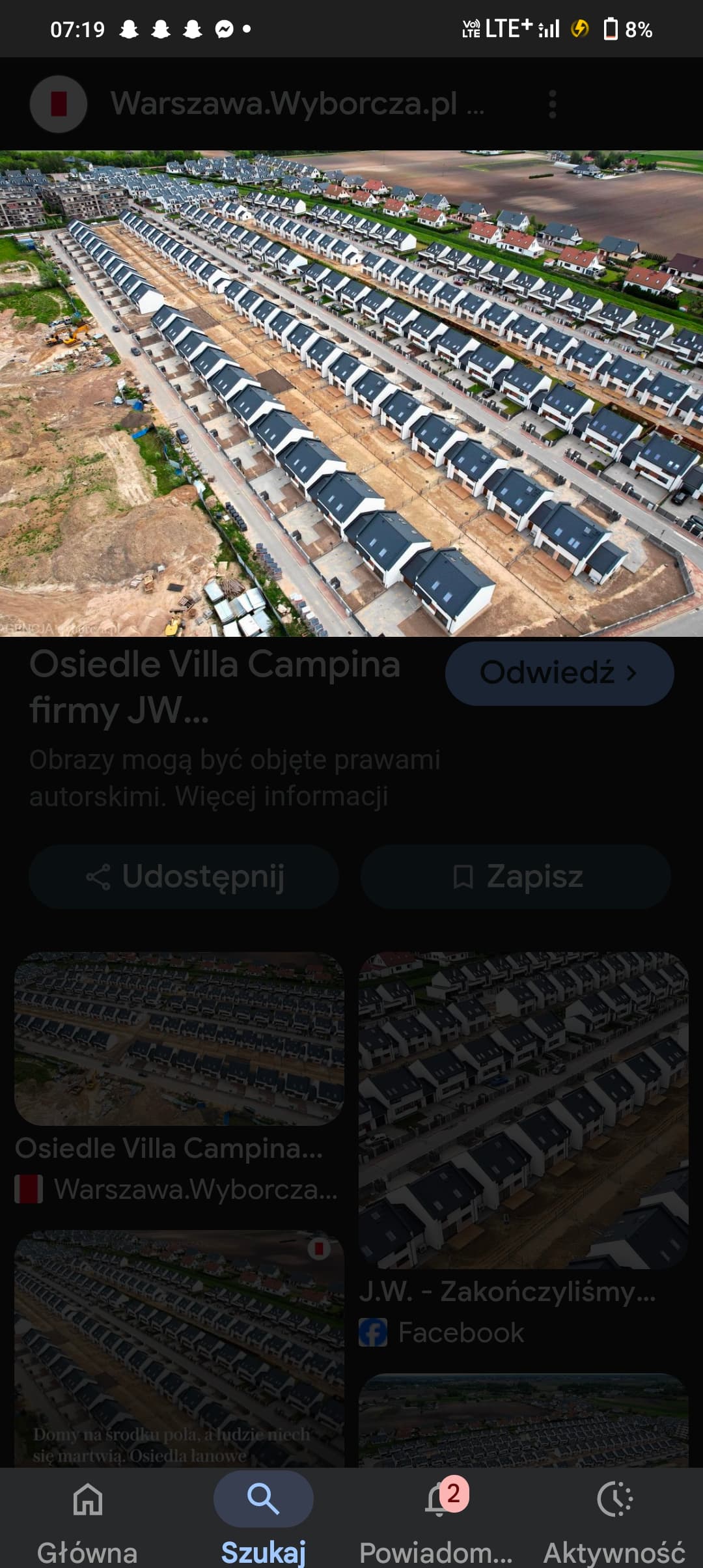This screenshot has height=1568, width=703.
Task: Open the J.W. Zakończyliśmy Facebook image
Action: [x=523, y=1110]
